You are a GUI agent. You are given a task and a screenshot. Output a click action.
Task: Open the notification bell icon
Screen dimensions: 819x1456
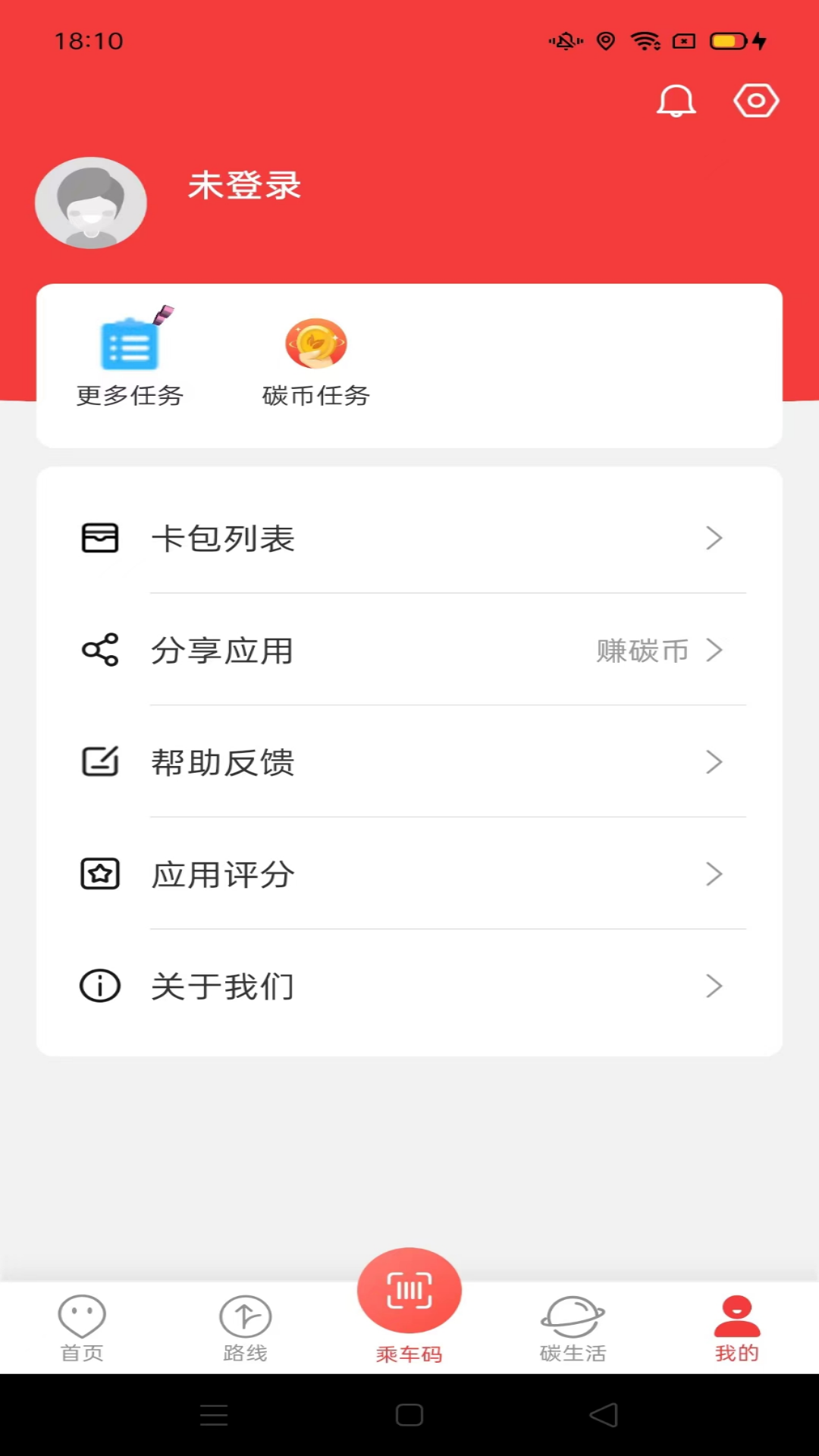[676, 100]
